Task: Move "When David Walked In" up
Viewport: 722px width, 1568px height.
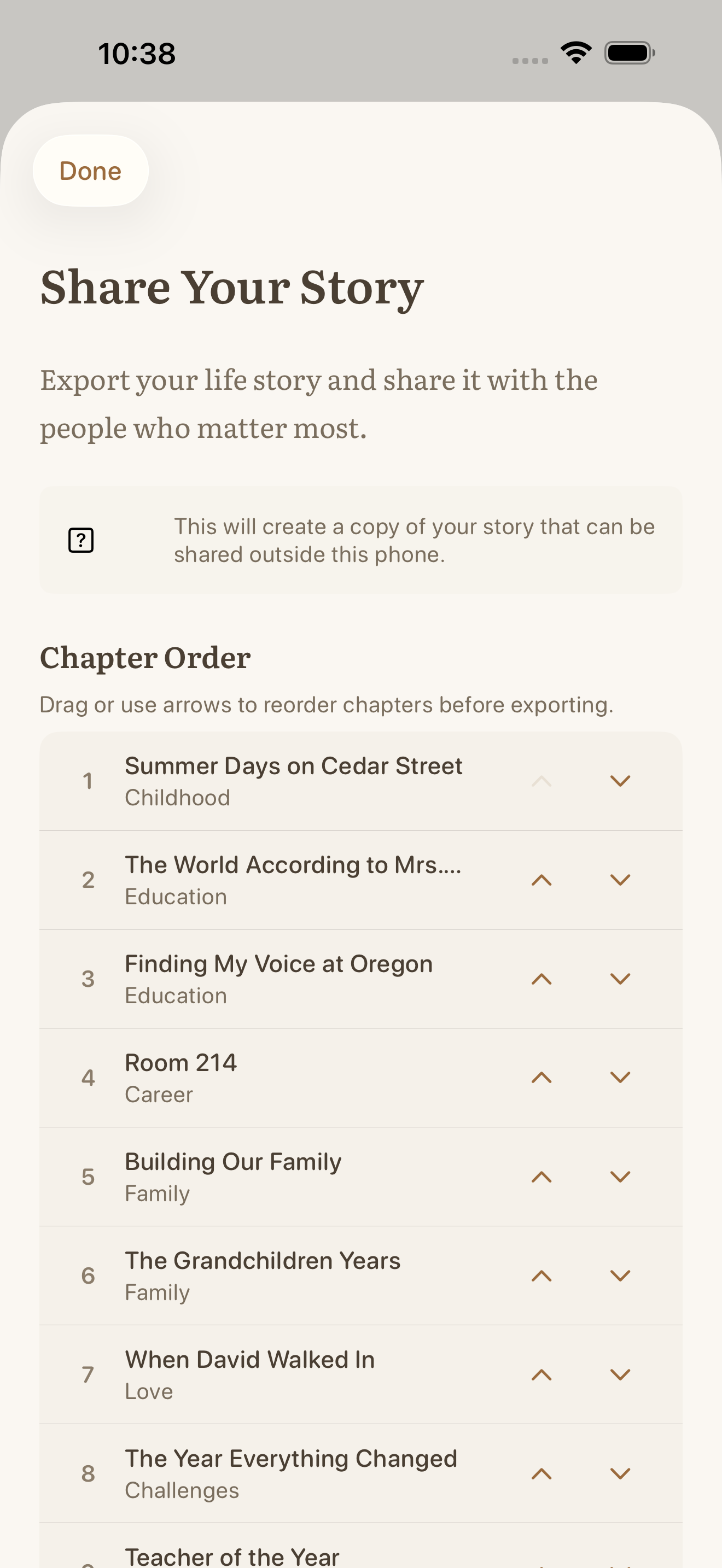Action: (x=541, y=1374)
